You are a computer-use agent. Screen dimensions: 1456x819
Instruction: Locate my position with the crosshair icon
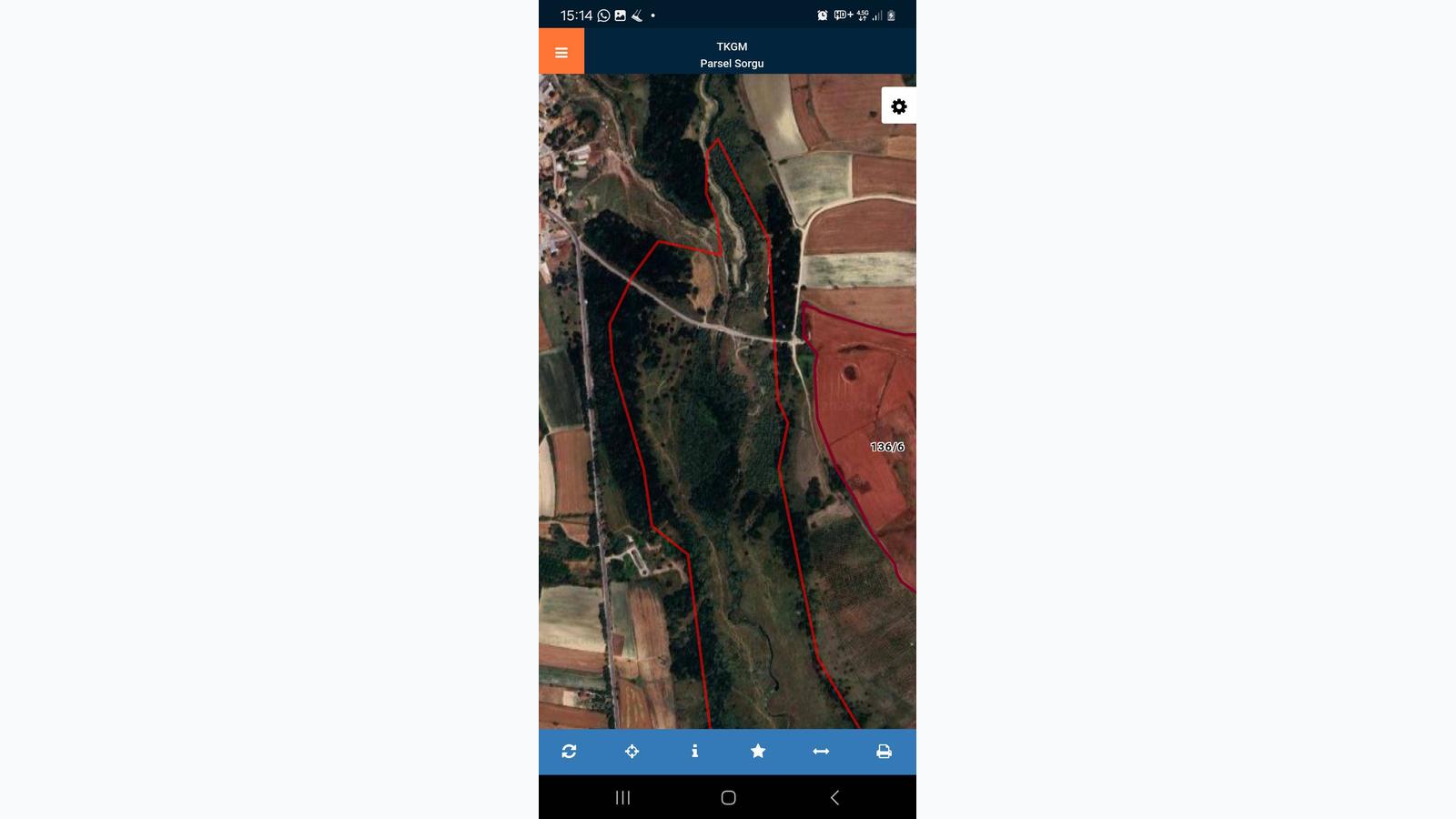[632, 752]
